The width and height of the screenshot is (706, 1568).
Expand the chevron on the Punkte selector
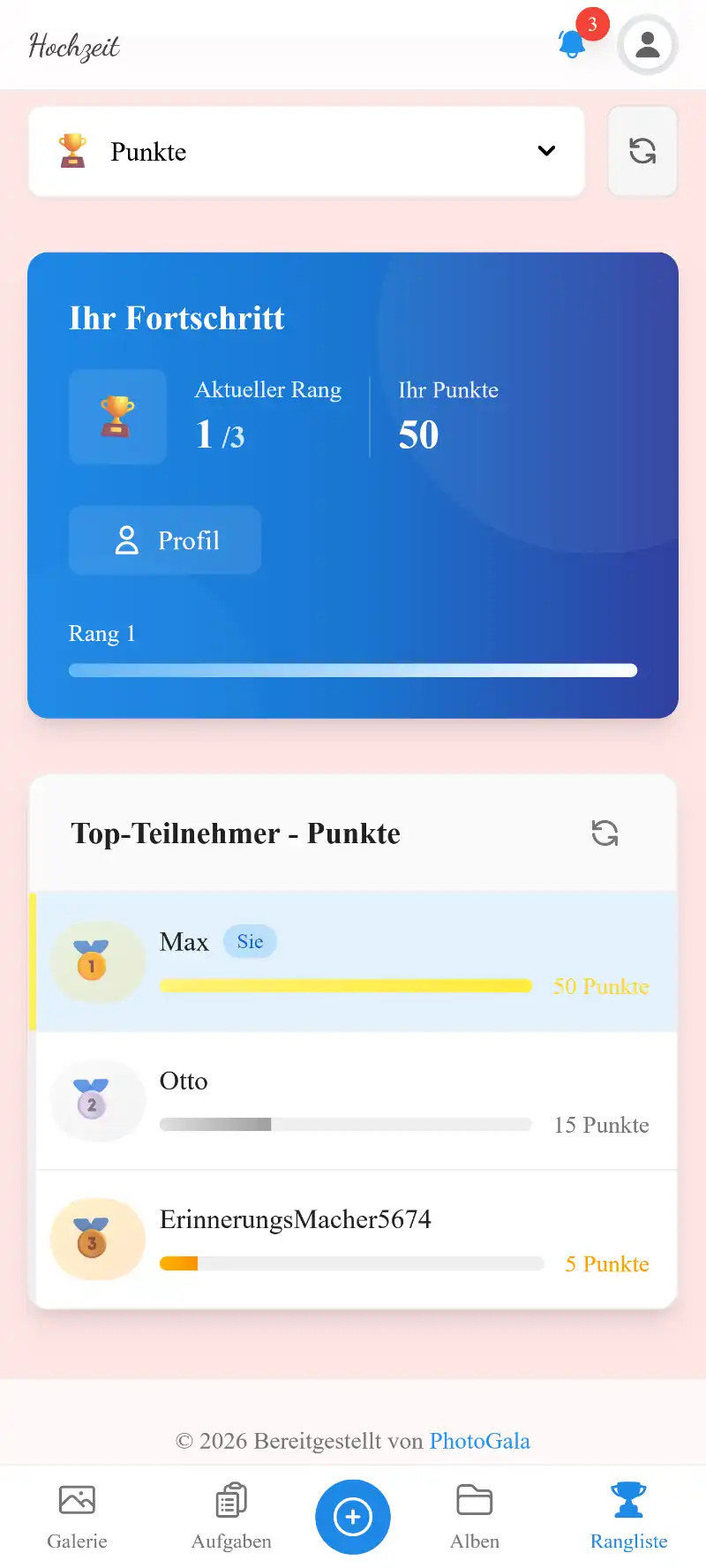coord(547,151)
